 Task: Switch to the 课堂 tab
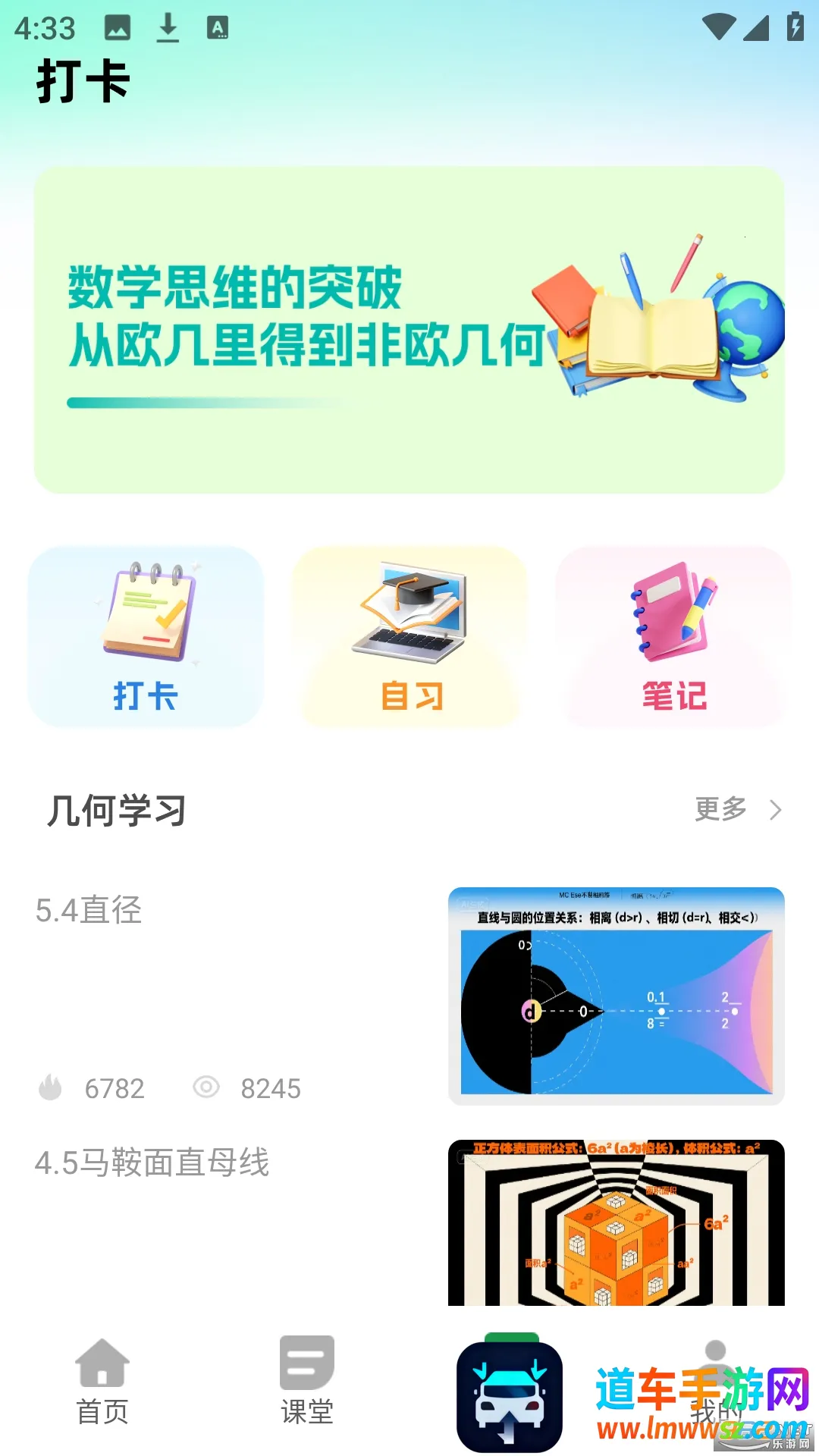pos(307,1382)
